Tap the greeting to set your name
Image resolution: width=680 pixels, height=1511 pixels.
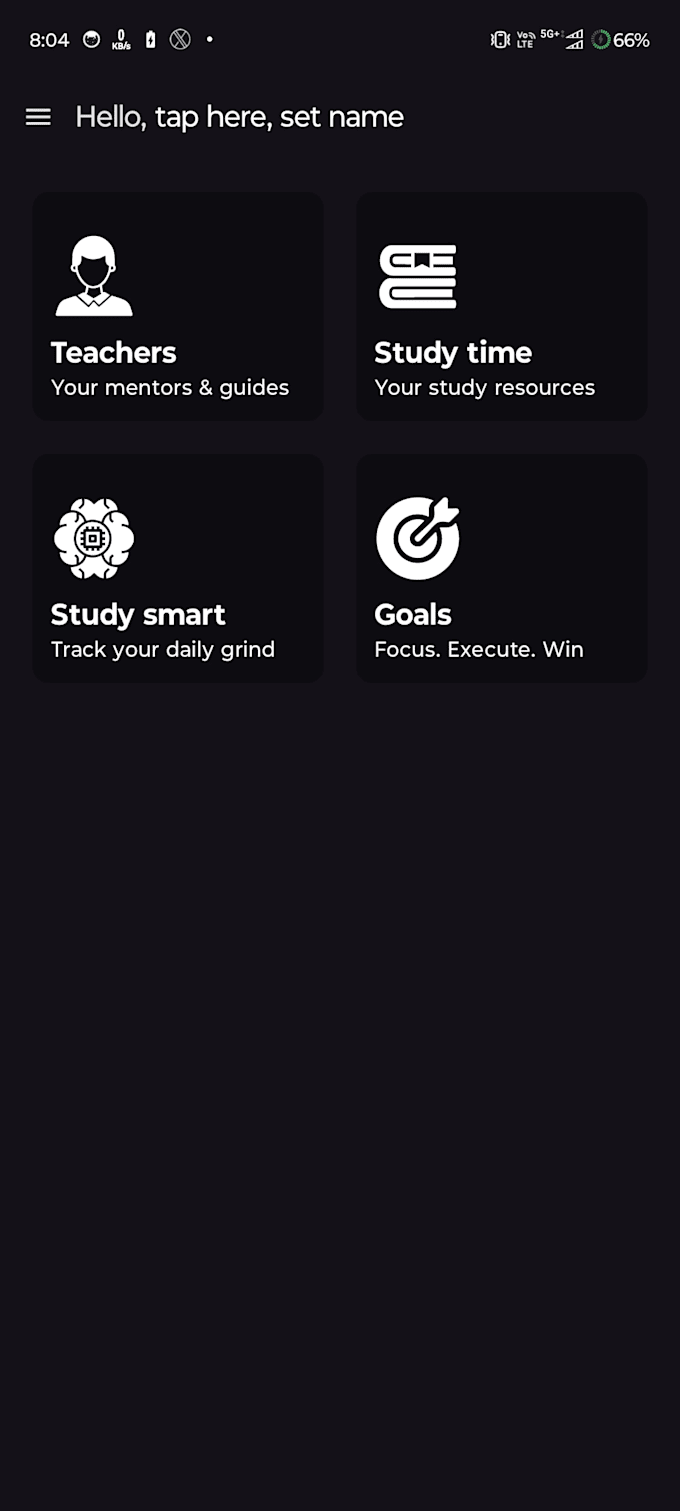click(x=240, y=117)
